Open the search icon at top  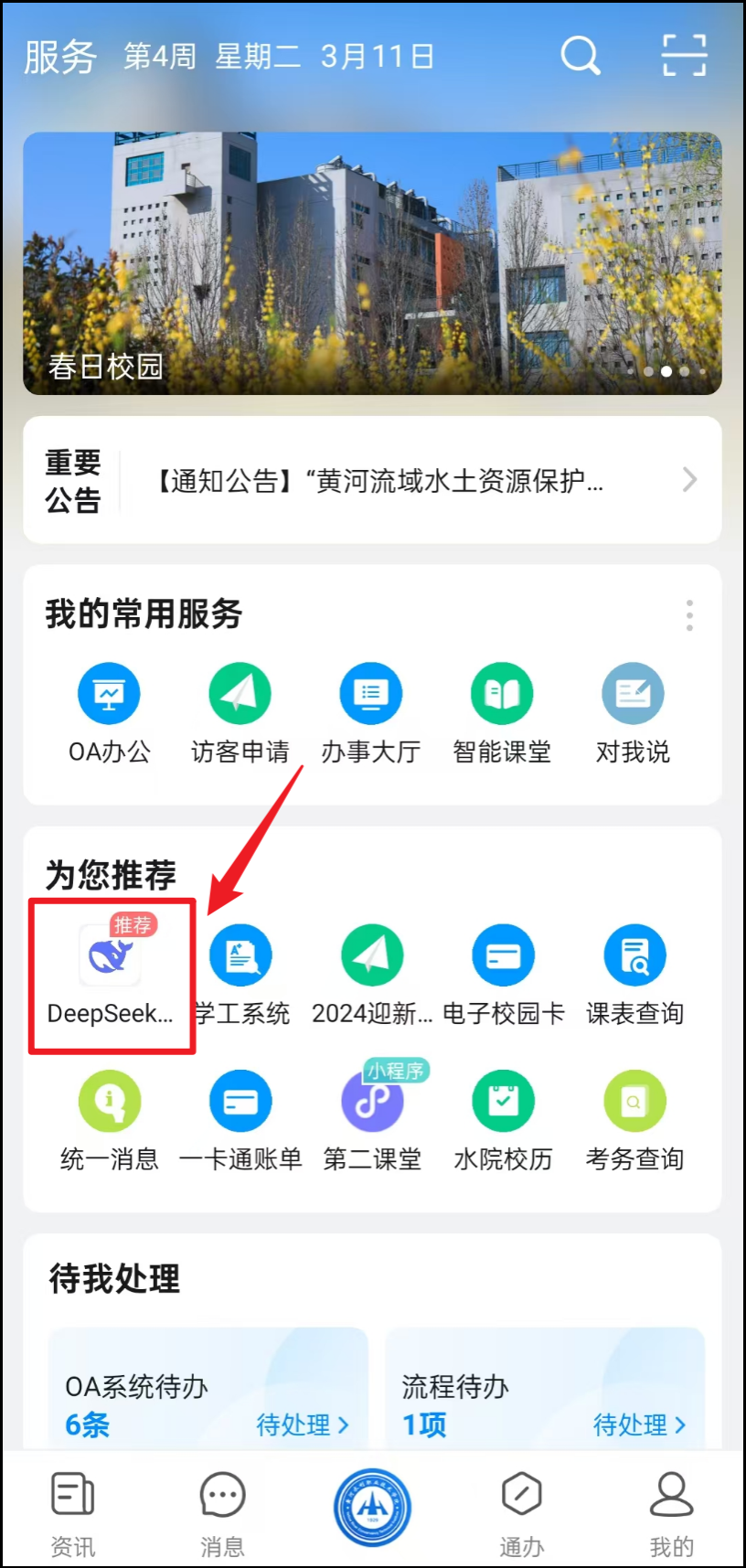(580, 56)
